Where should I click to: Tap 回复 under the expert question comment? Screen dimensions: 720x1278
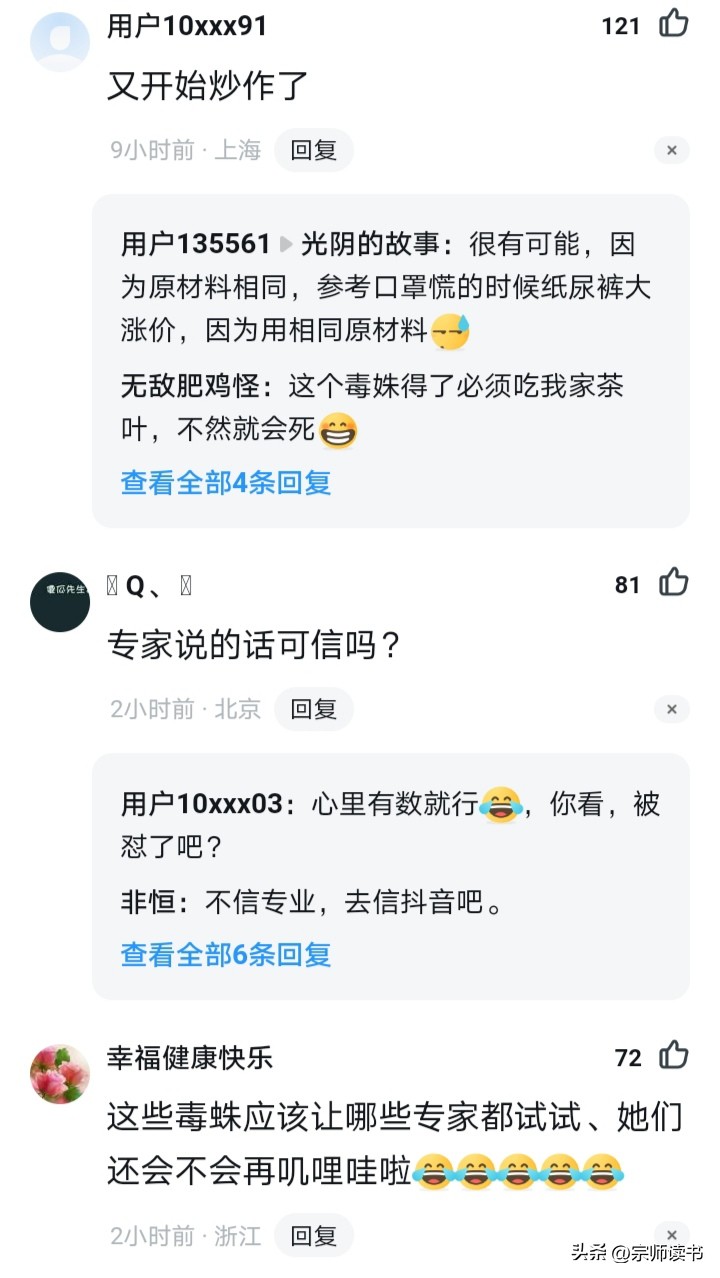313,709
